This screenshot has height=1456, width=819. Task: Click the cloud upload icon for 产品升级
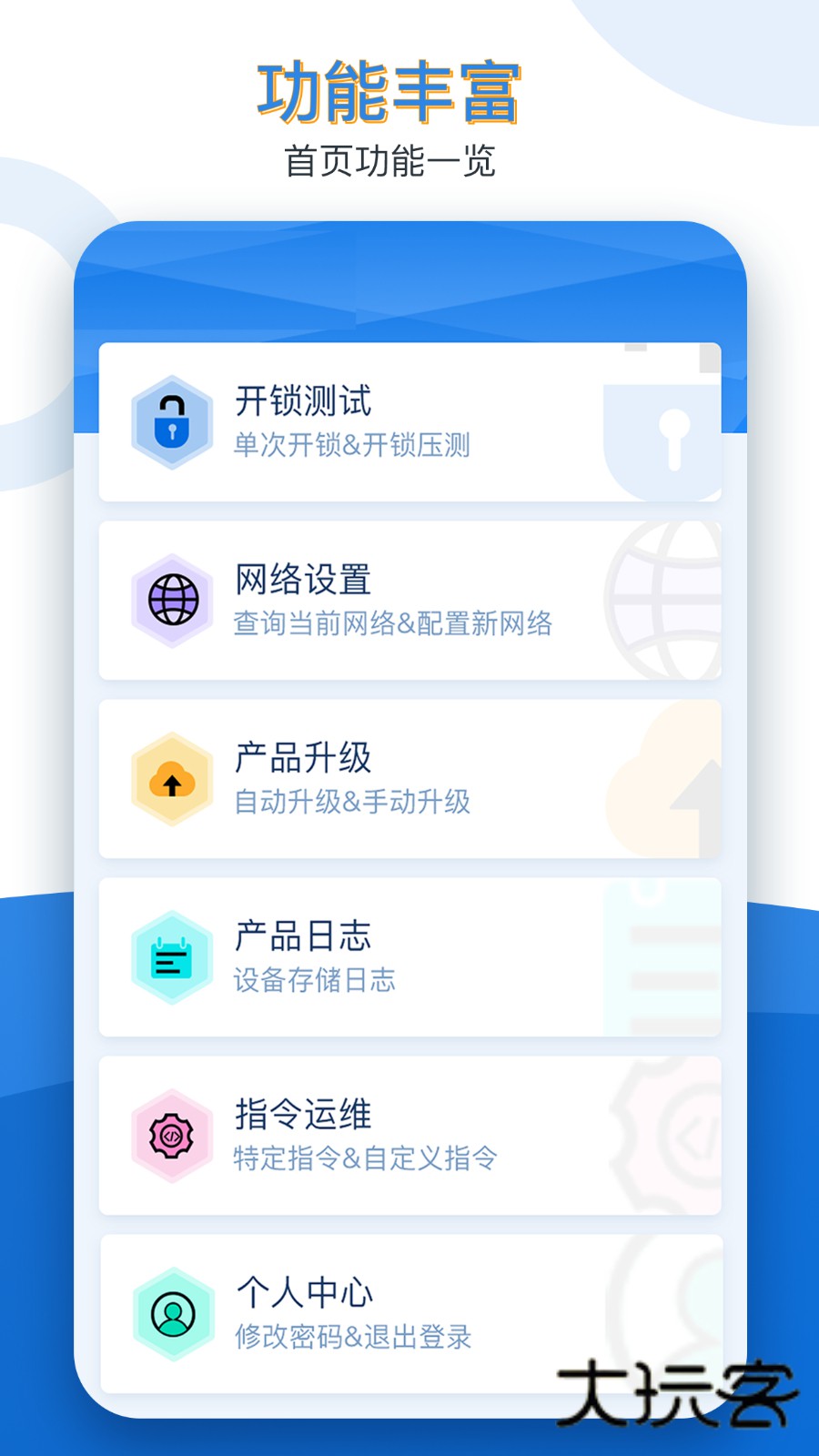click(x=172, y=780)
